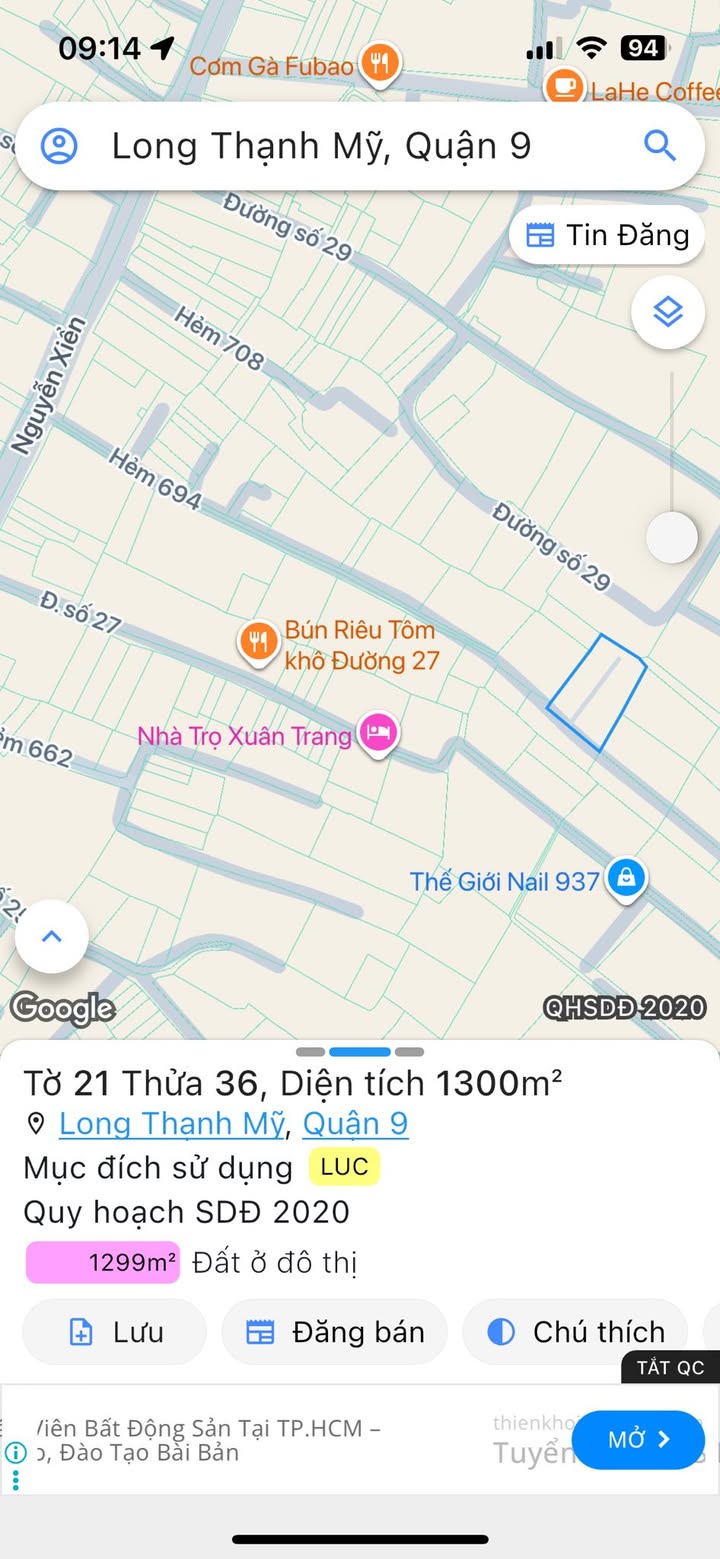Open the Quận 9 link
The height and width of the screenshot is (1559, 720).
(x=355, y=1124)
